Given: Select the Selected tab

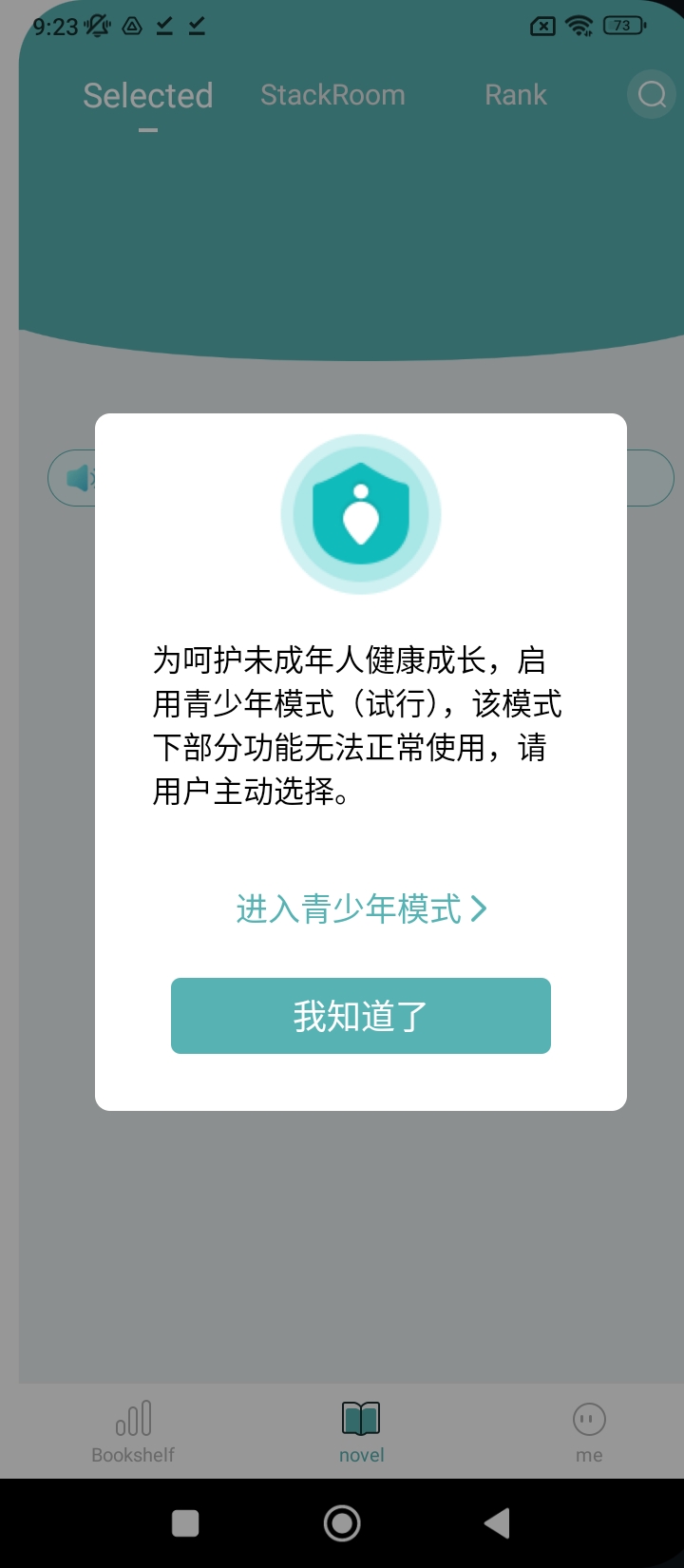Looking at the screenshot, I should tap(148, 96).
